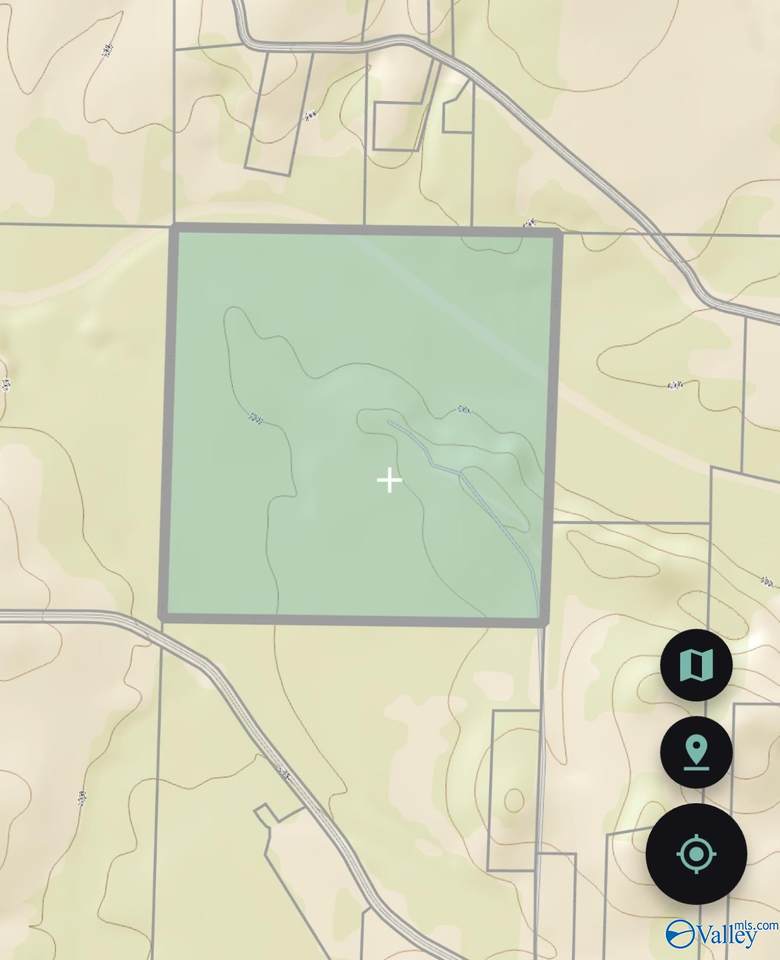Open the map layers button
This screenshot has height=960, width=780.
point(696,664)
